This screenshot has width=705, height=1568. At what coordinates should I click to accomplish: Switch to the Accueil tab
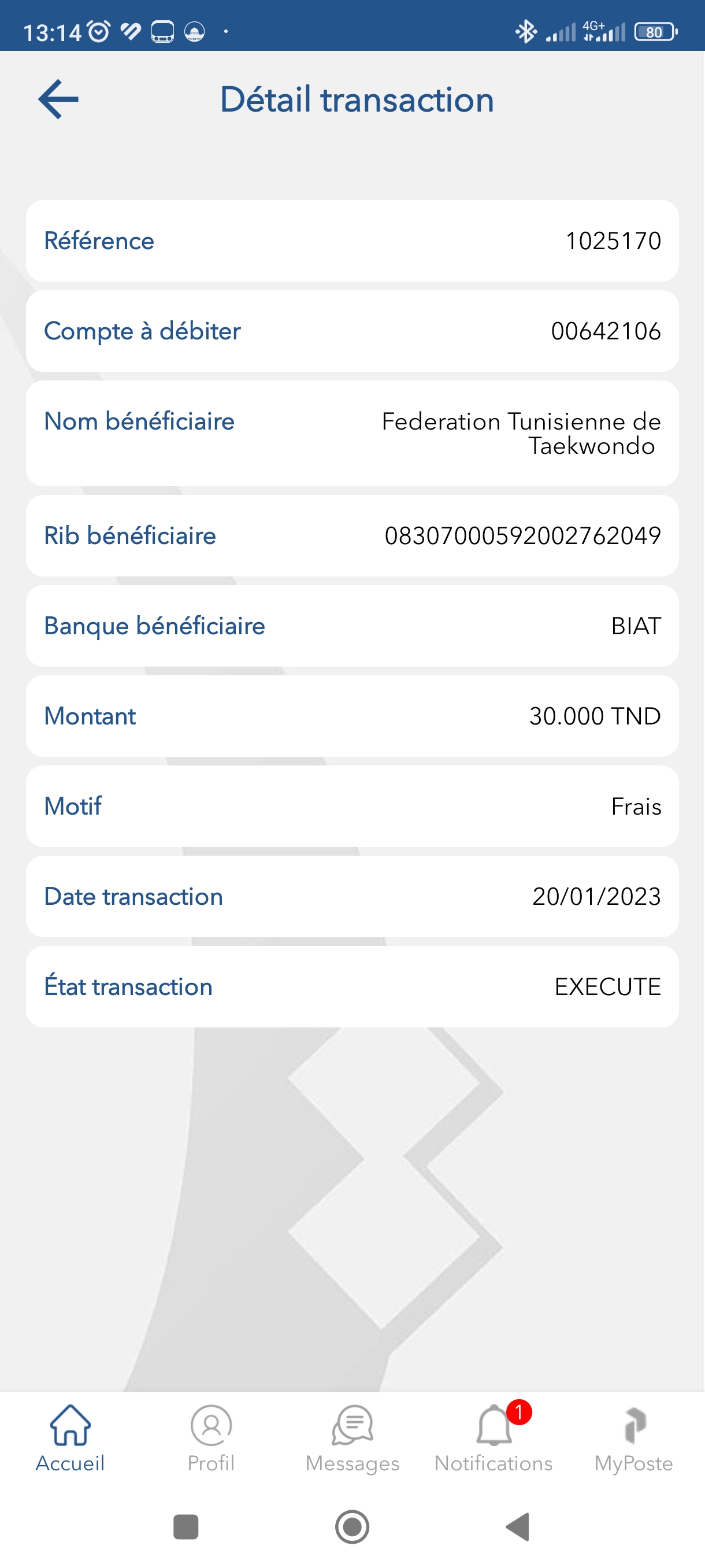(x=70, y=1439)
